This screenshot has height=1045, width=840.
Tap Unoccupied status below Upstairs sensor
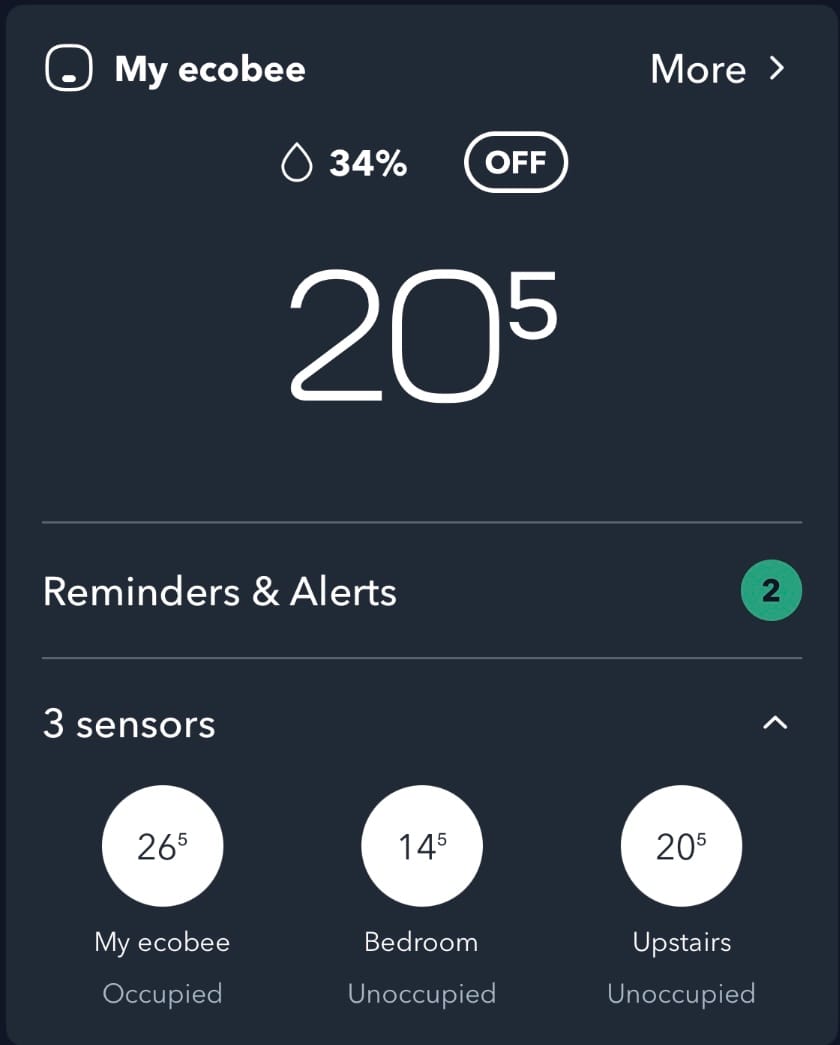point(681,993)
